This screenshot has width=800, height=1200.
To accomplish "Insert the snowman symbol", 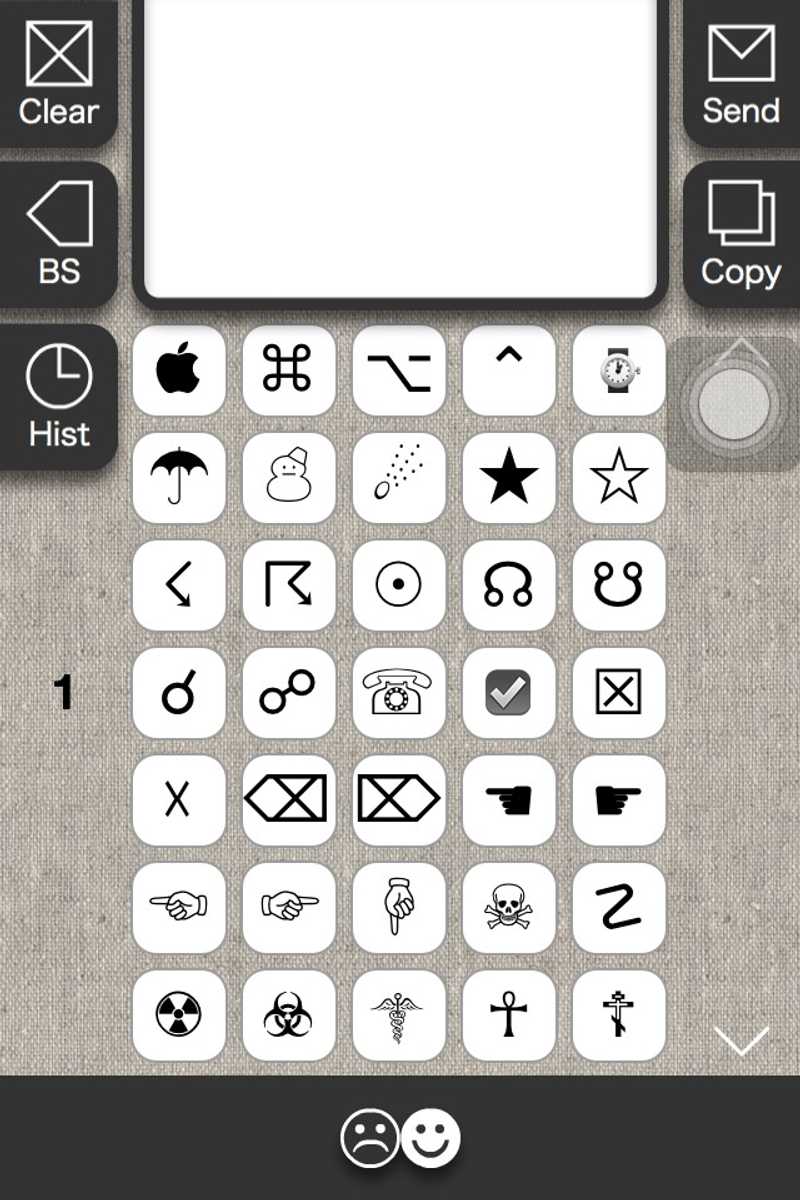I will 289,478.
